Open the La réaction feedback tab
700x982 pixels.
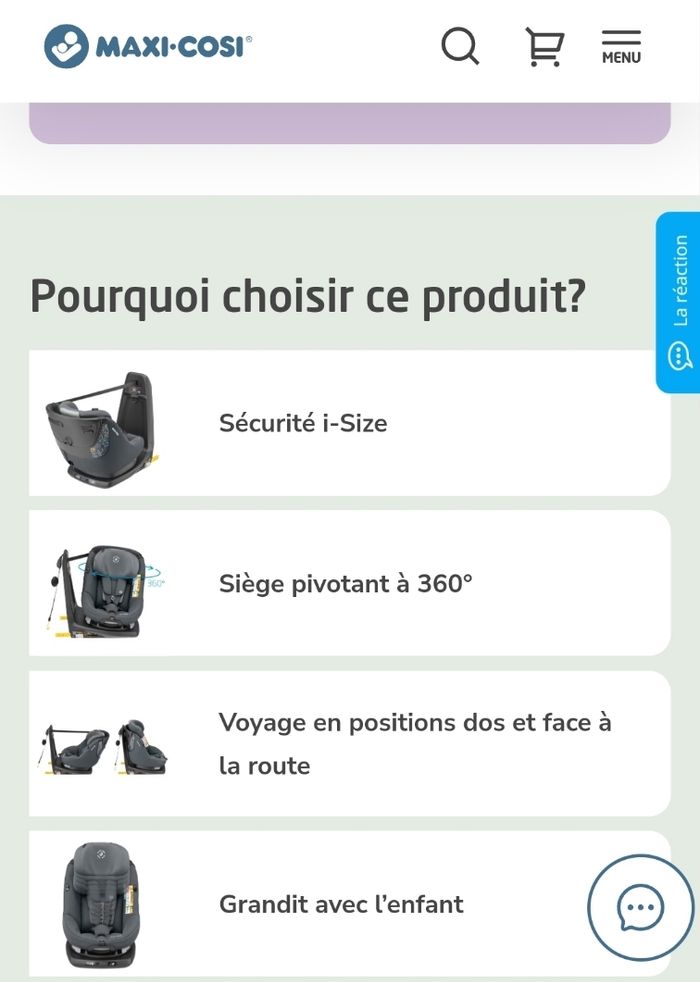pos(679,302)
